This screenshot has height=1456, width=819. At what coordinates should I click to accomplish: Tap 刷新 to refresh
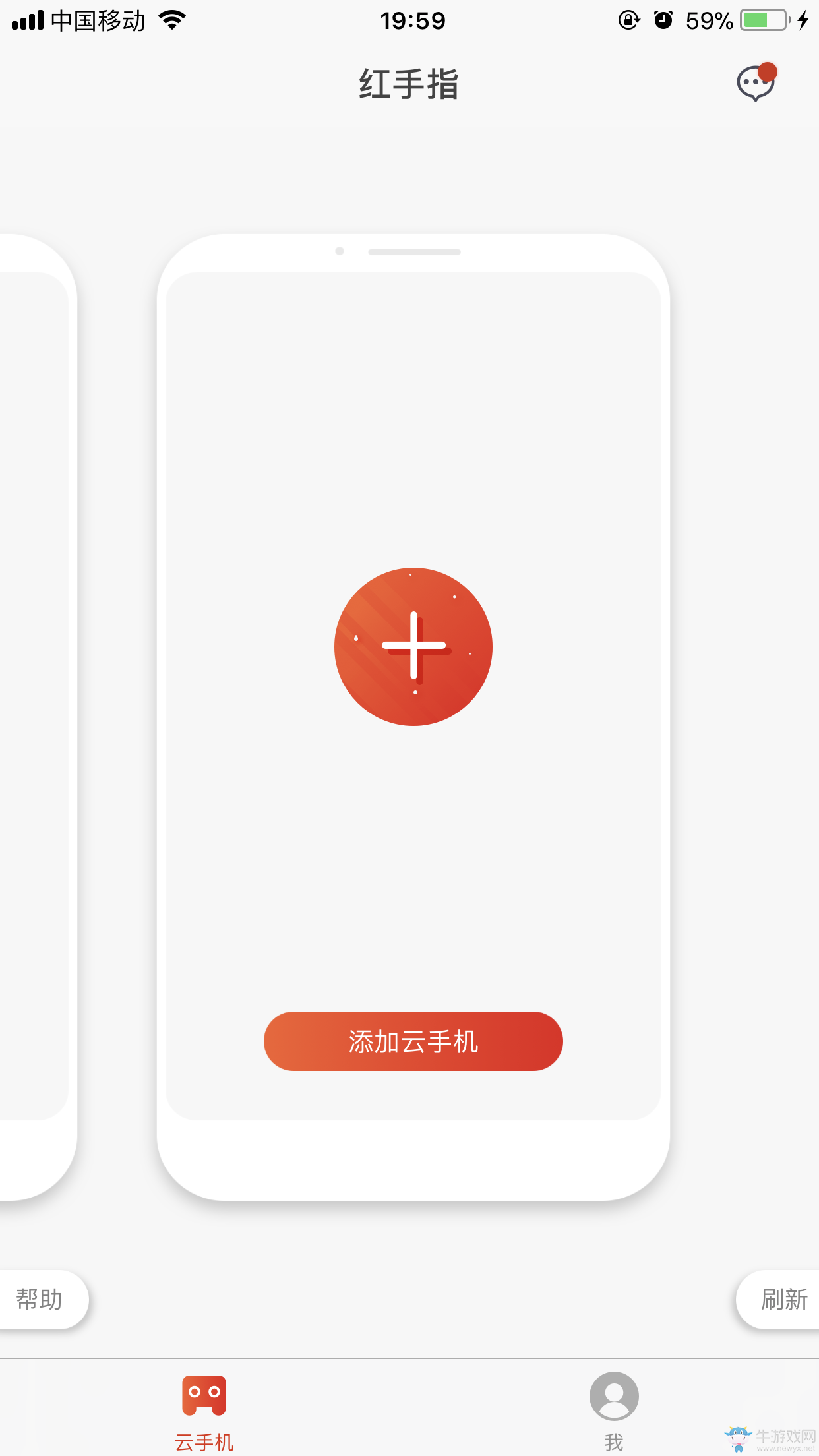pos(781,1300)
